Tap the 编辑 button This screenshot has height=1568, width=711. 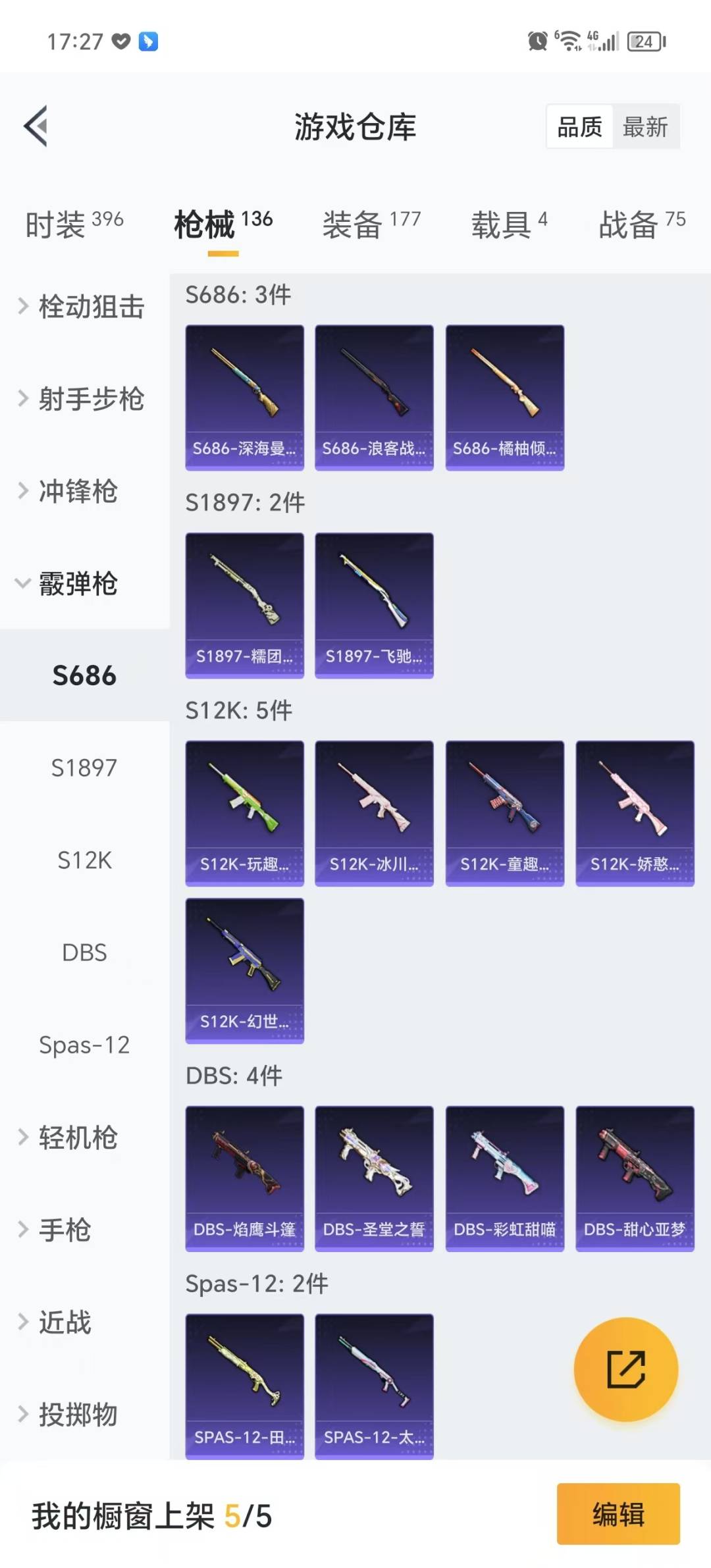pyautogui.click(x=618, y=1513)
